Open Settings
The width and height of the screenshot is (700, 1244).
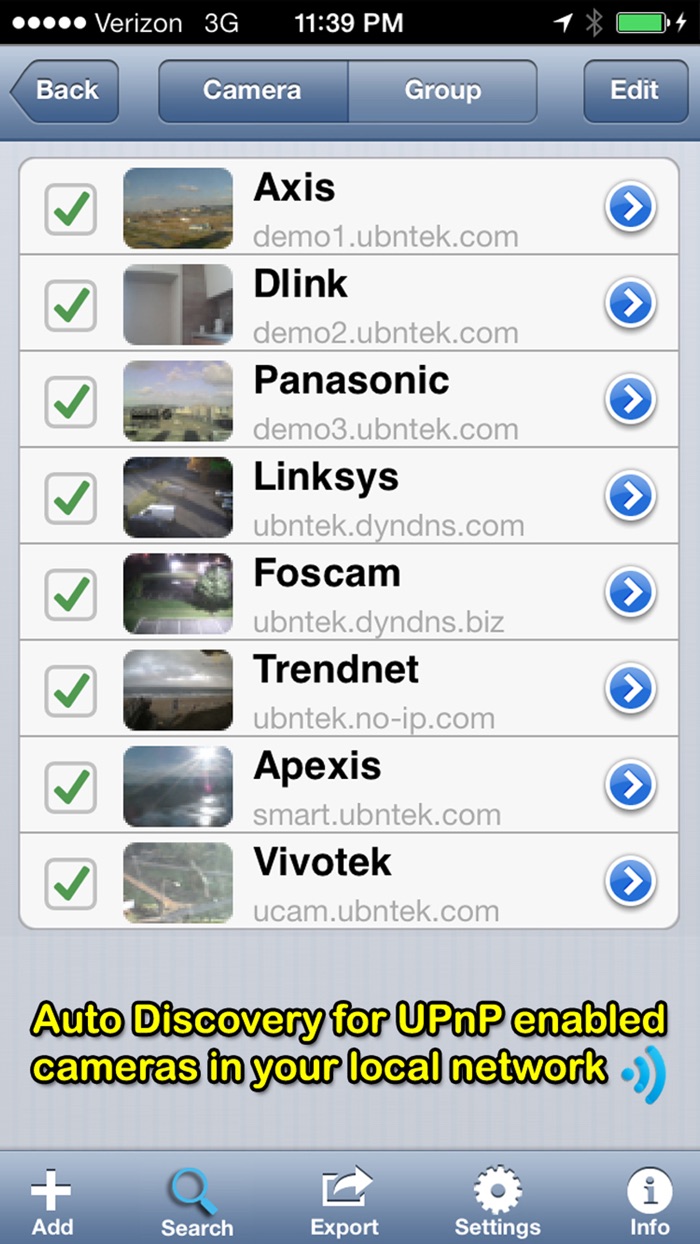tap(497, 1203)
